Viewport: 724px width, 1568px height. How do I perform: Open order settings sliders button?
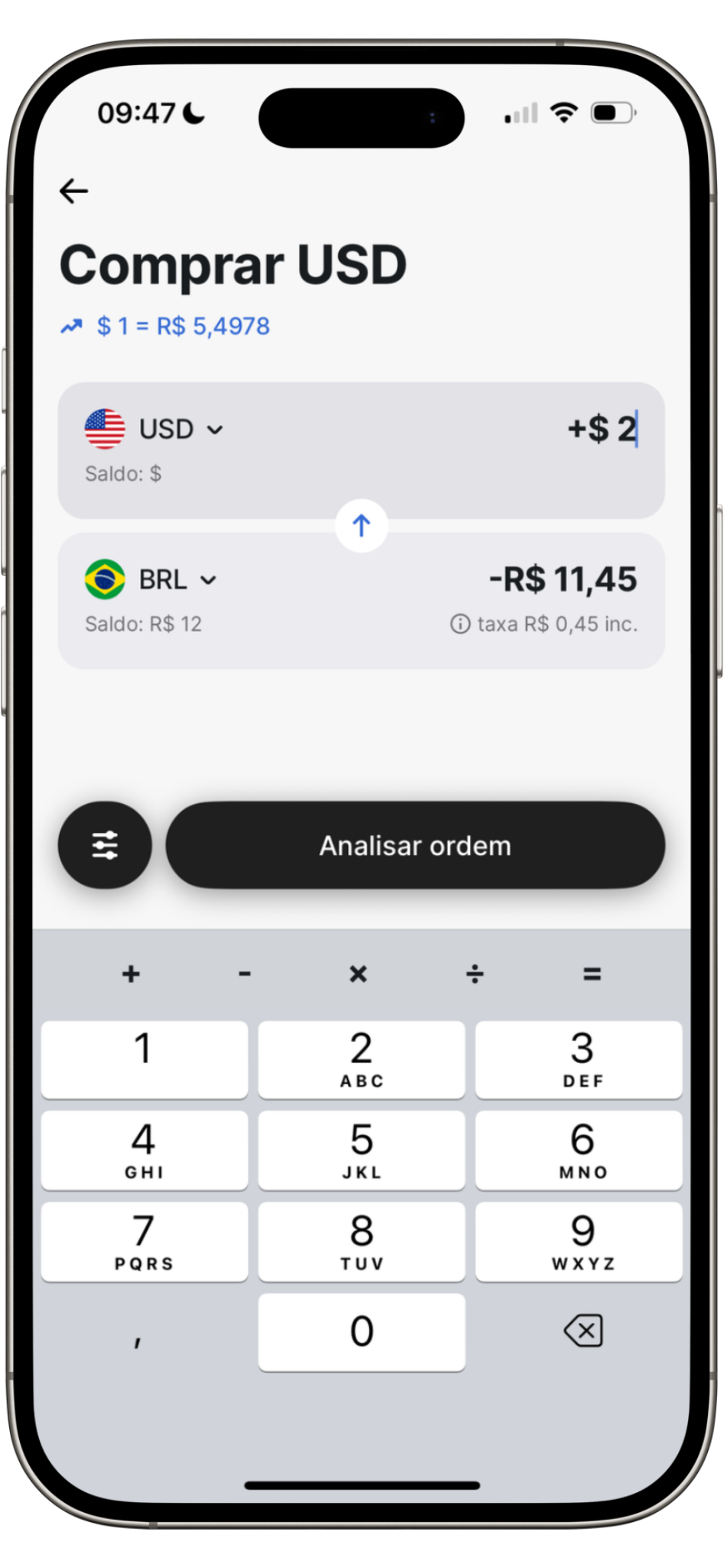(105, 845)
